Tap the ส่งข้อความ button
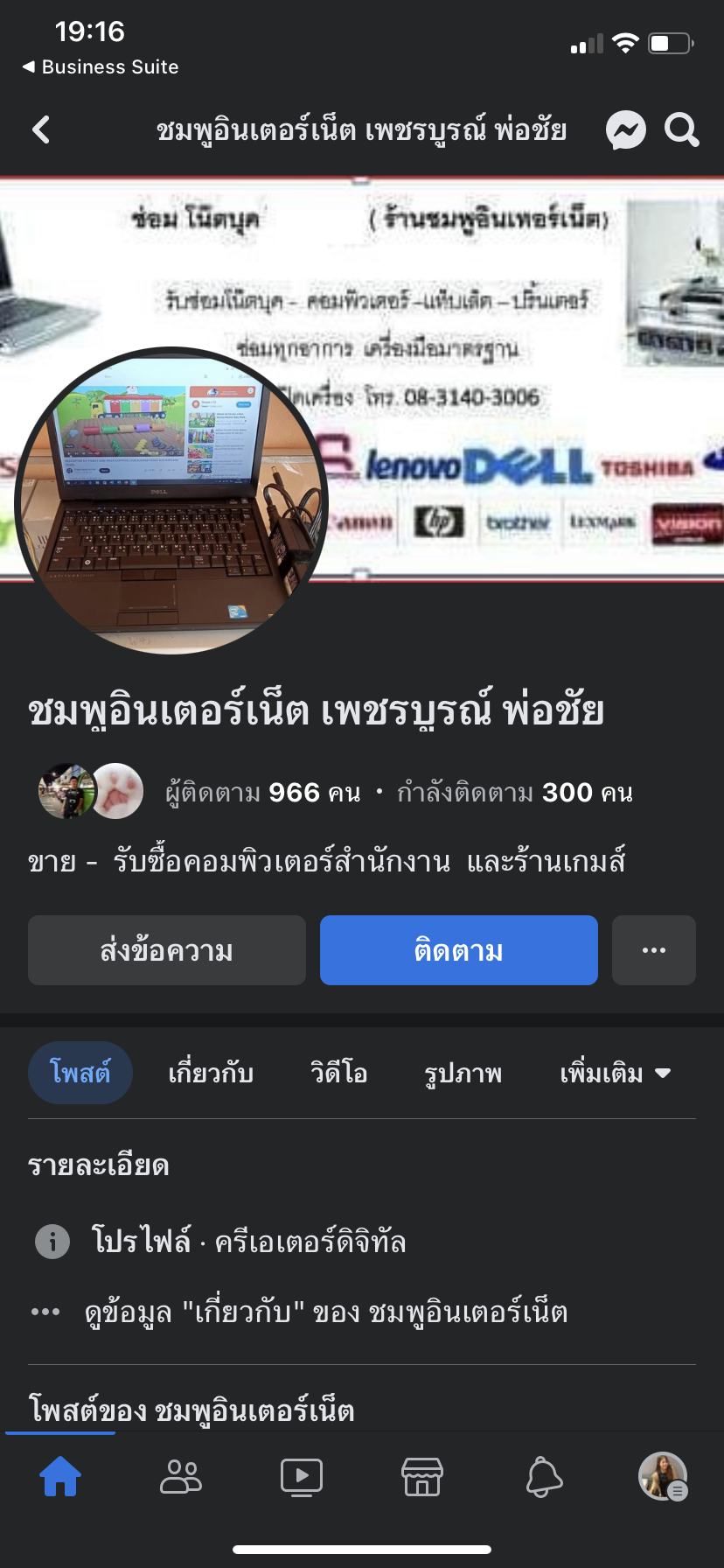Image resolution: width=724 pixels, height=1568 pixels. pos(167,950)
